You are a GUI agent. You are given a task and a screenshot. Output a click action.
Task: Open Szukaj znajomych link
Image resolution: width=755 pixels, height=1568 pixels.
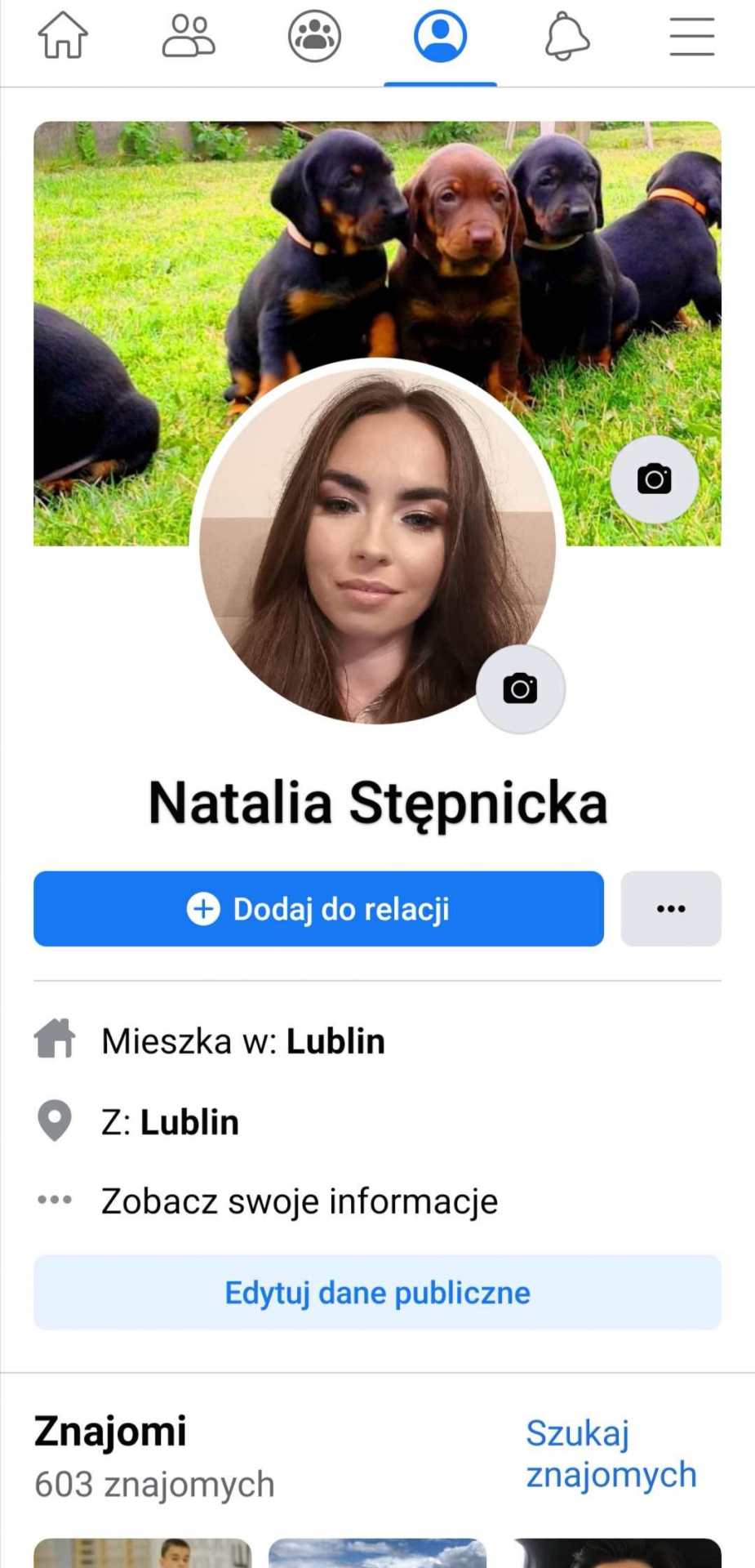pos(611,1454)
